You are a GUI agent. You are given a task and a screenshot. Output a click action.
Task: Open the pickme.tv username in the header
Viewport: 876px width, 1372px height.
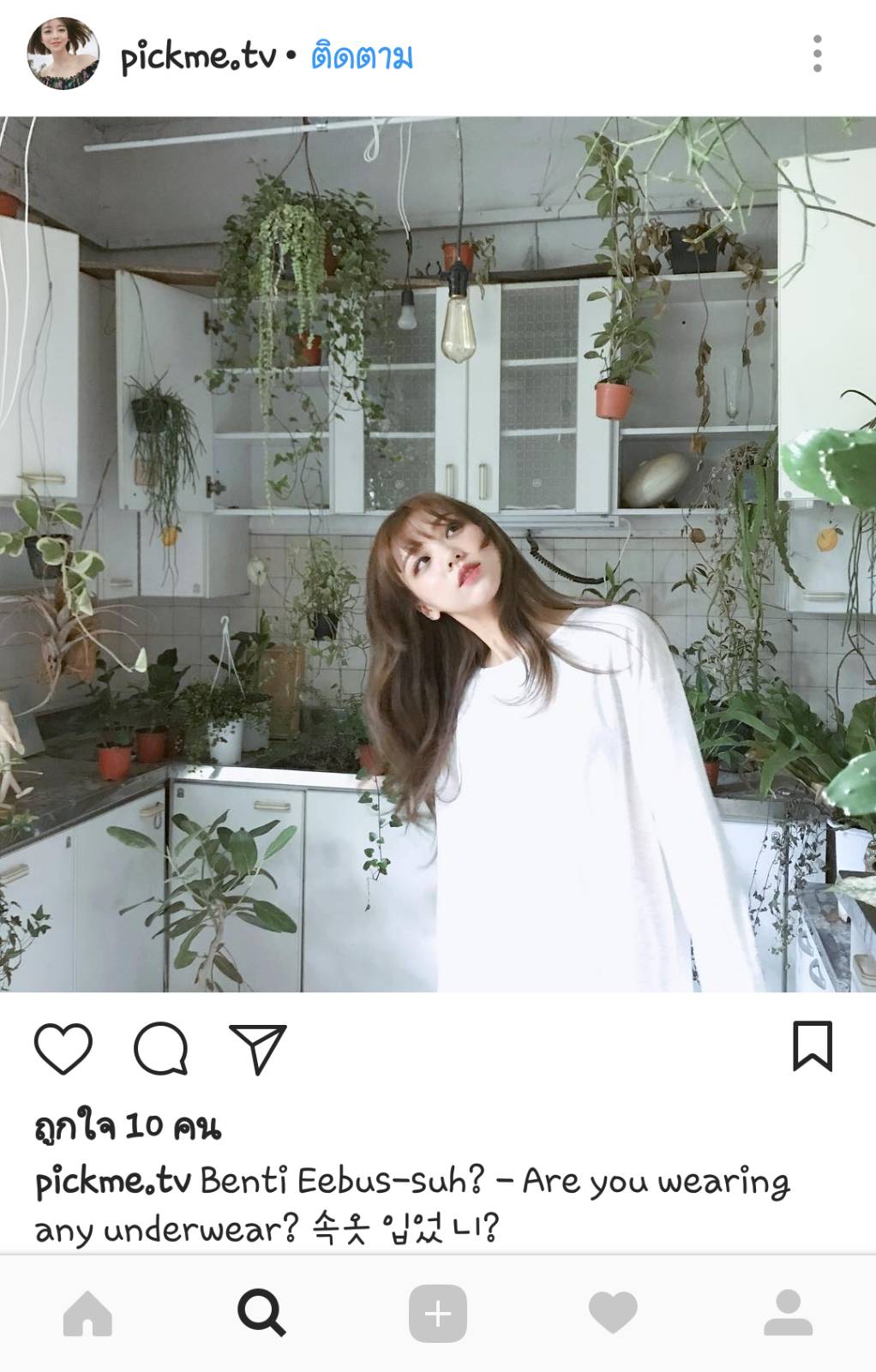tap(198, 57)
